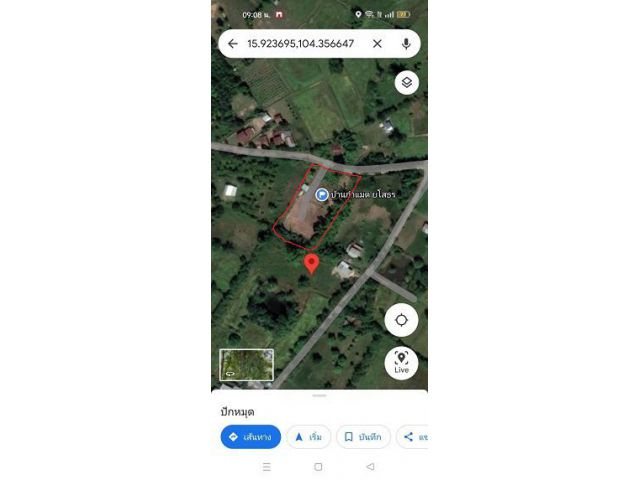
Task: Open the บ้านกำแมด ยโสธร place marker
Action: tap(322, 194)
